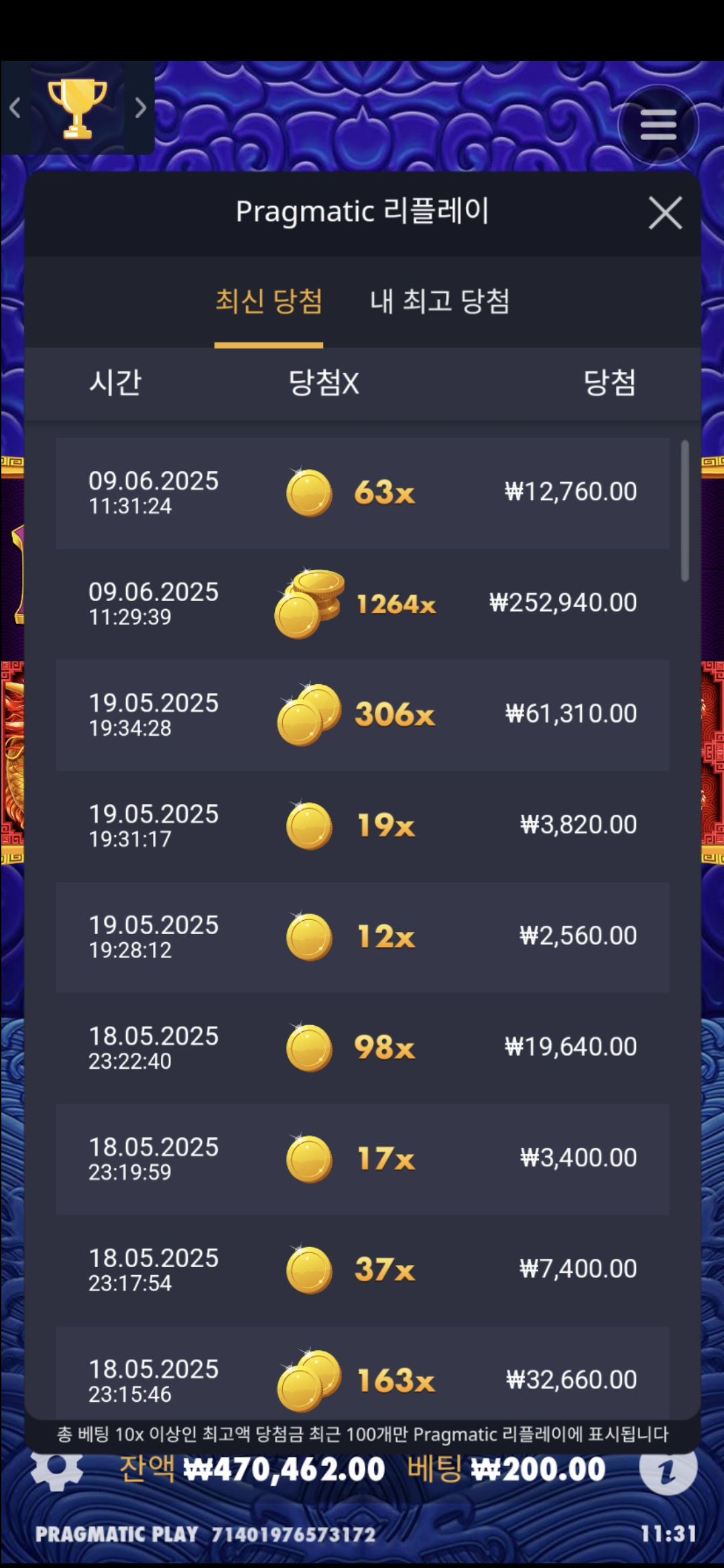
Task: Open the 17x win replay
Action: tap(362, 1159)
